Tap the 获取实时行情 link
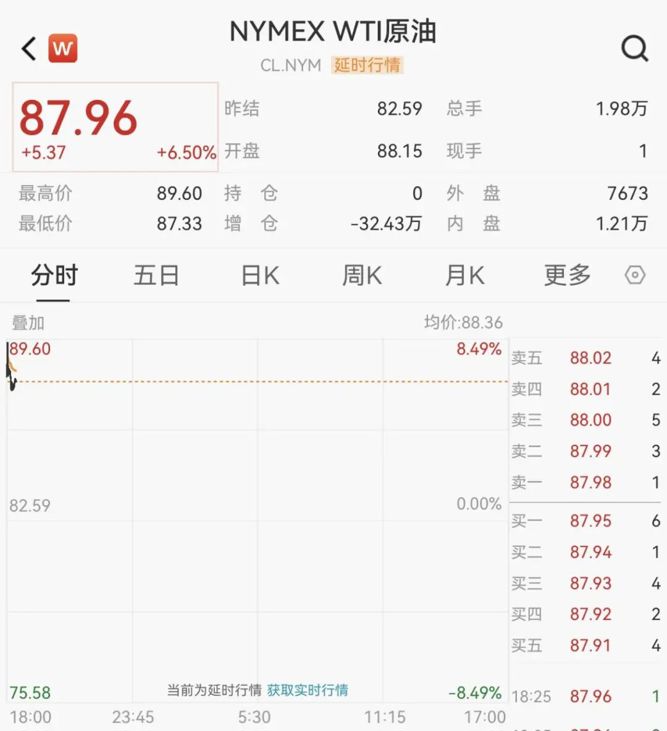This screenshot has width=667, height=731. 307,690
